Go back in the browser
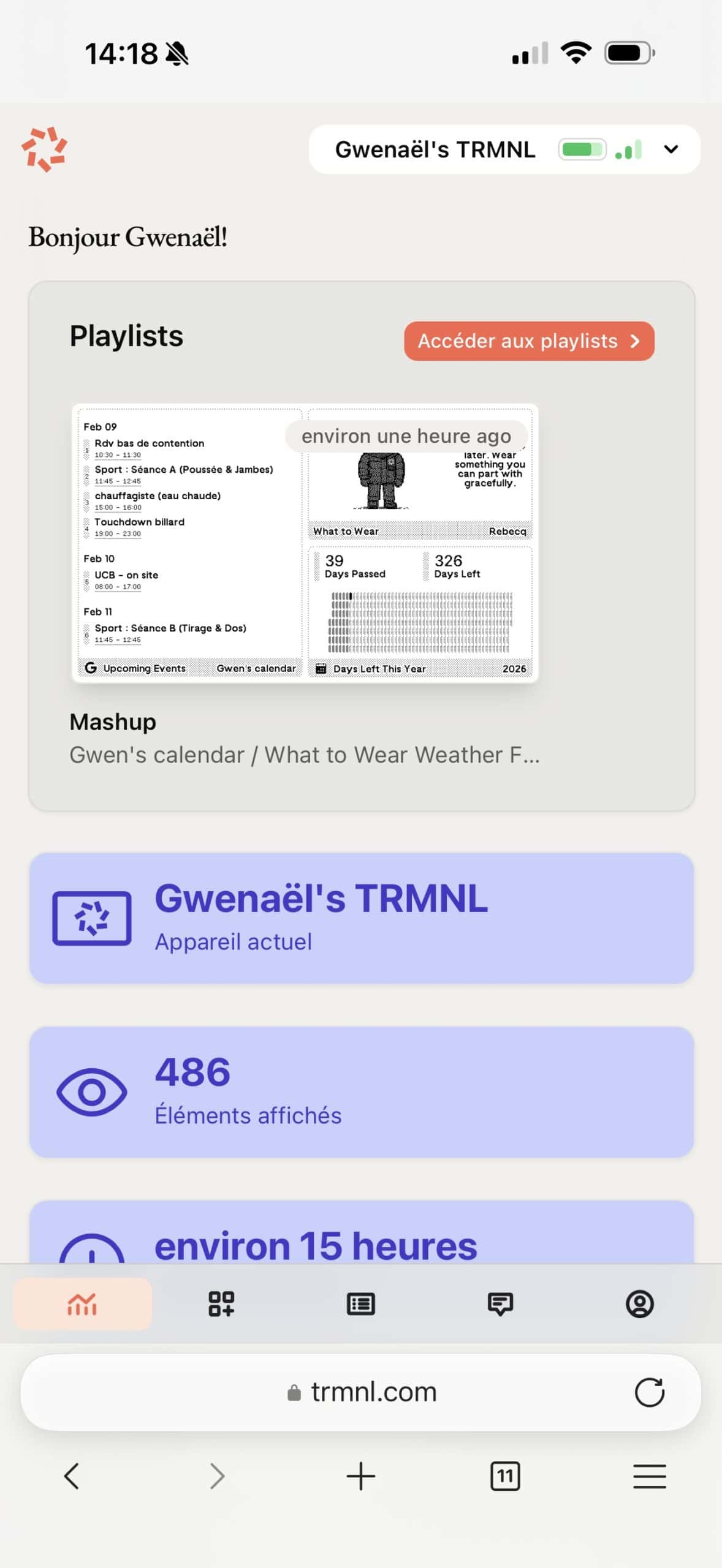Image resolution: width=722 pixels, height=1568 pixels. 72,1476
